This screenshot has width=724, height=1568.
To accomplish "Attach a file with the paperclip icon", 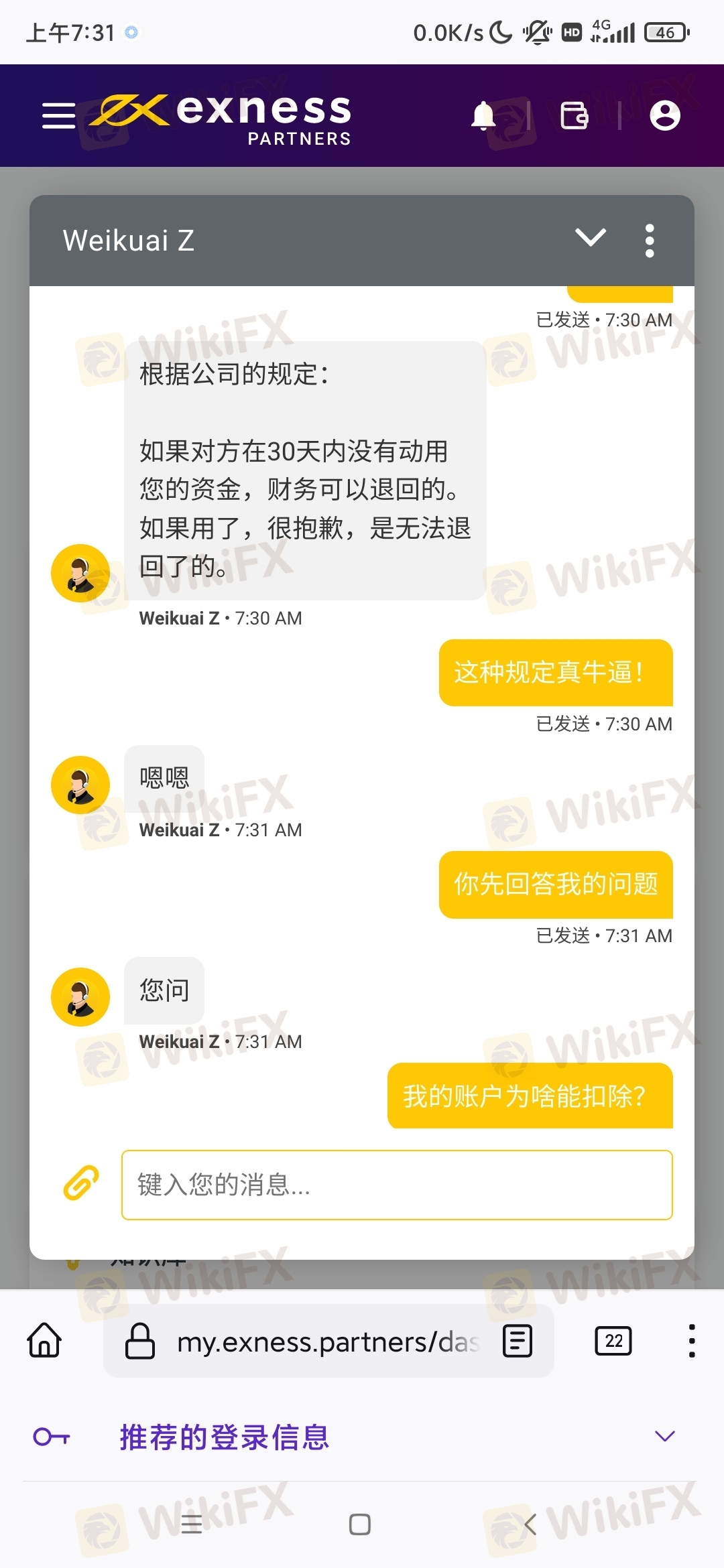I will pos(81,1183).
